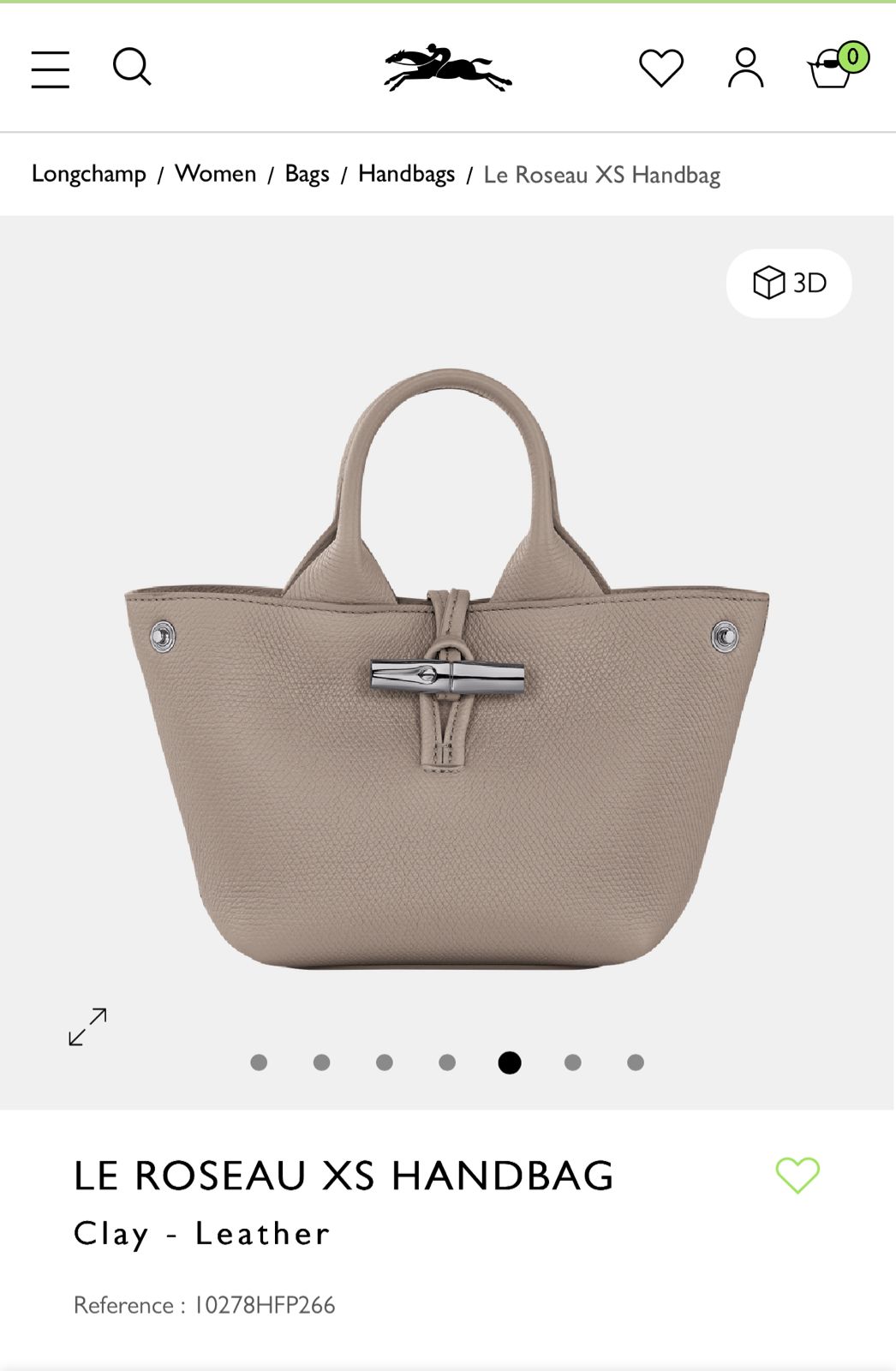Select the first image indicator dot
The height and width of the screenshot is (1371, 896).
pos(259,1063)
